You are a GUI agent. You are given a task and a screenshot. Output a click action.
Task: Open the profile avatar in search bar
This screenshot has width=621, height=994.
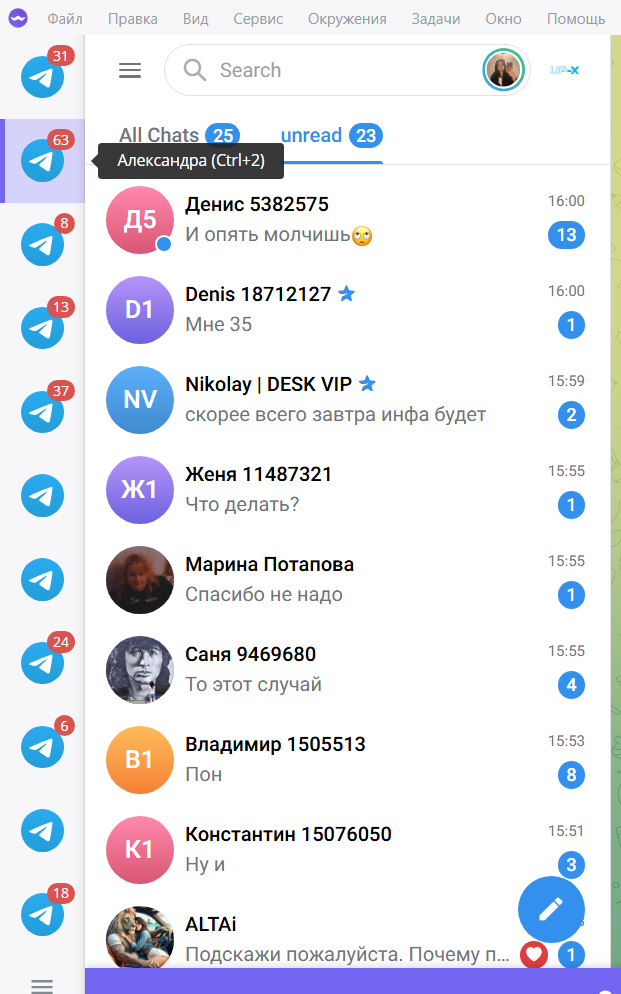503,70
